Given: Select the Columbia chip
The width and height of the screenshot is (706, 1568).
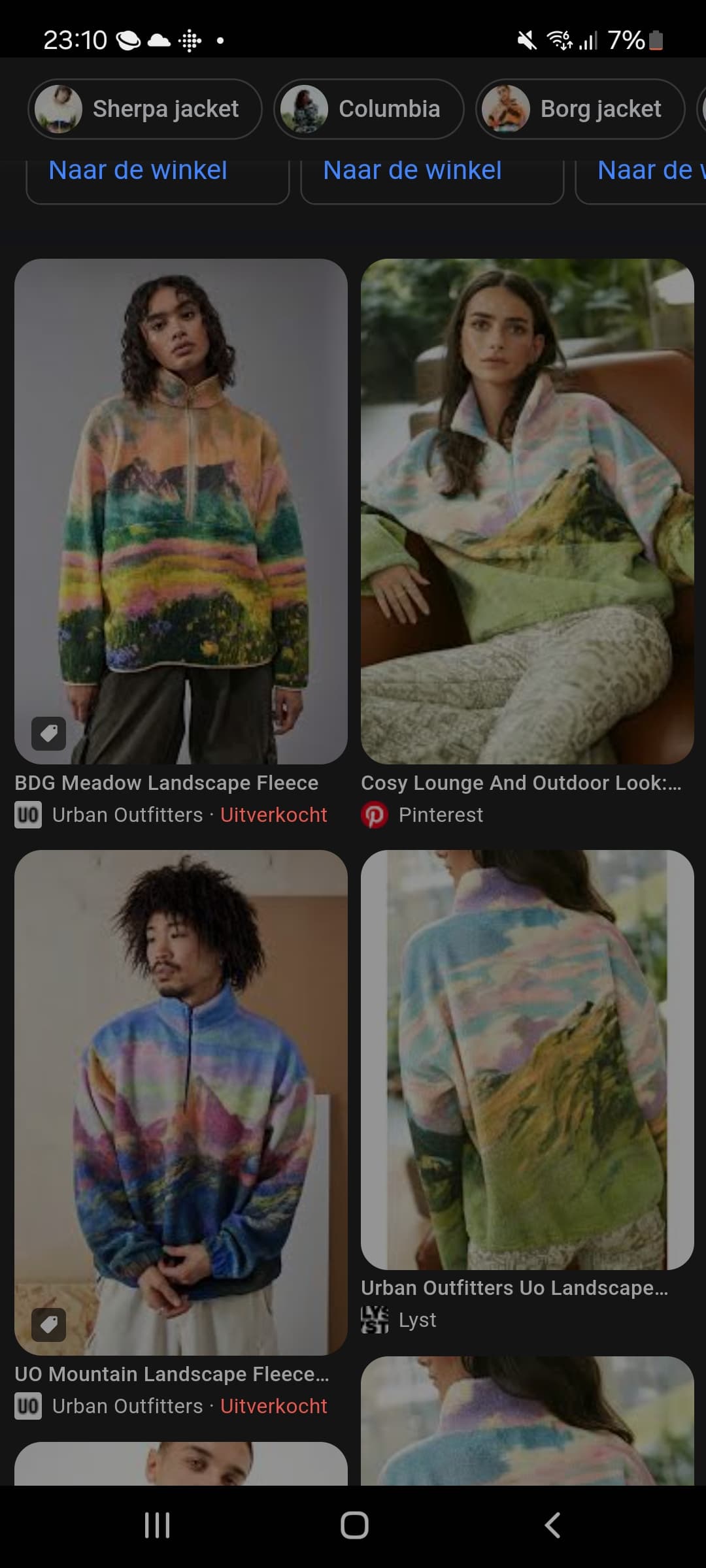Looking at the screenshot, I should [x=369, y=109].
